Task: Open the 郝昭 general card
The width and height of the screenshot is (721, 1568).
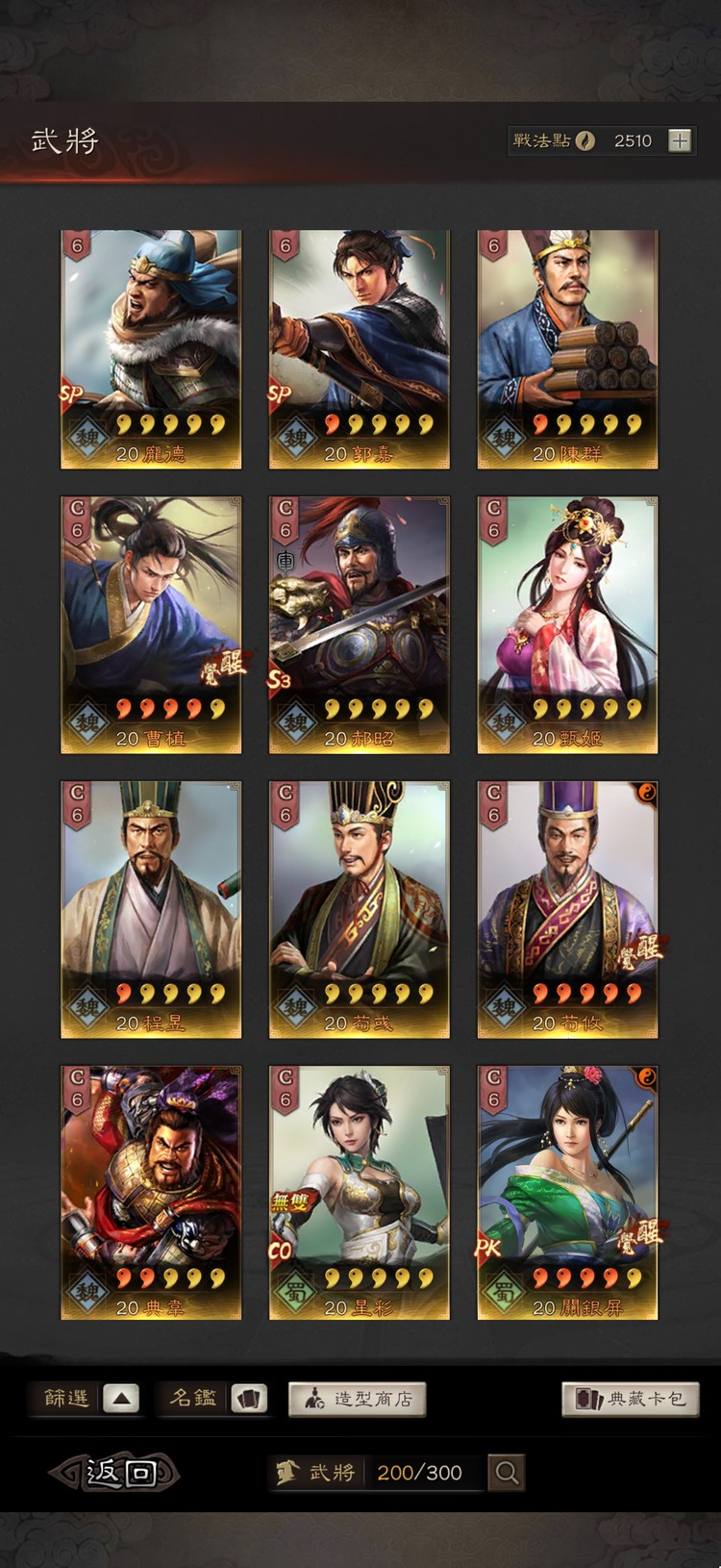Action: 360,624
